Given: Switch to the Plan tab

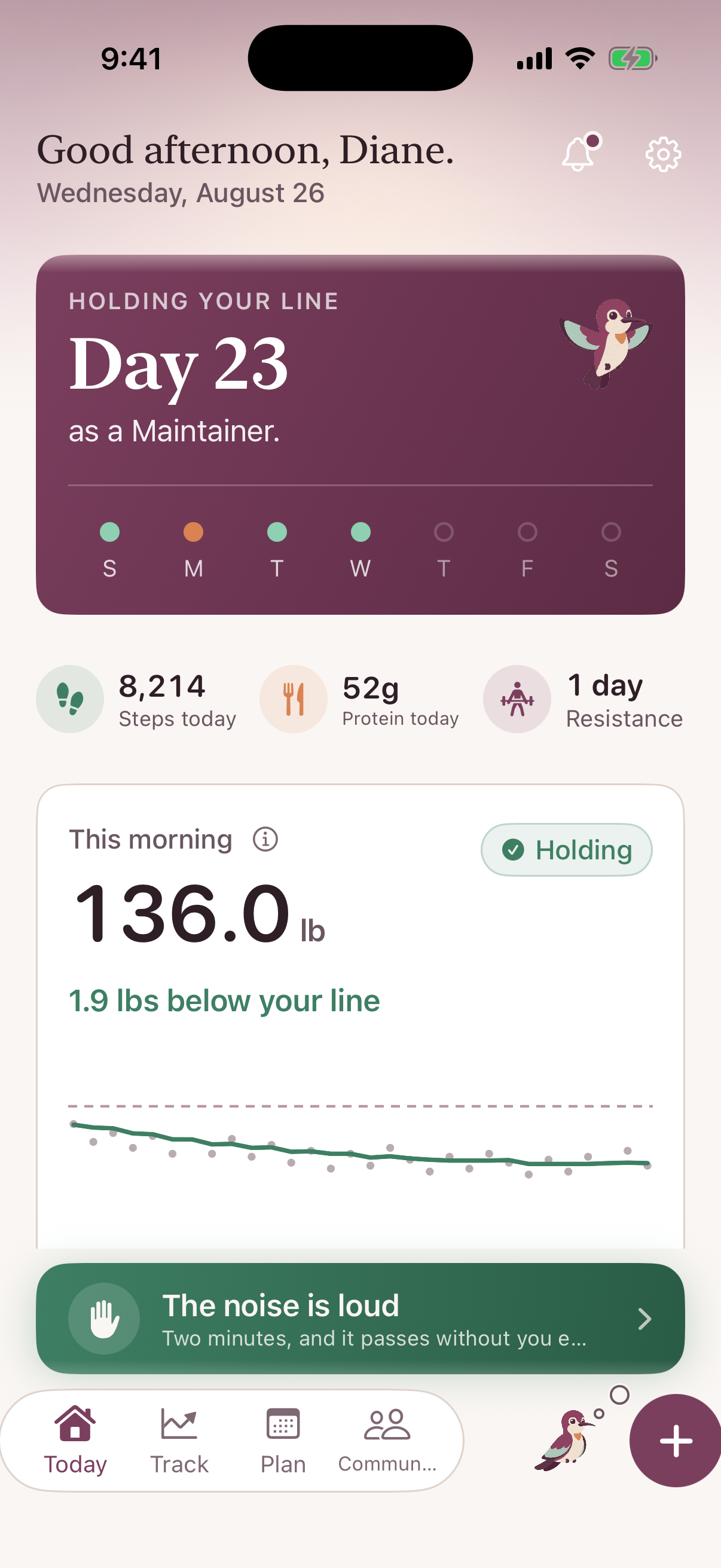Looking at the screenshot, I should tap(283, 1441).
